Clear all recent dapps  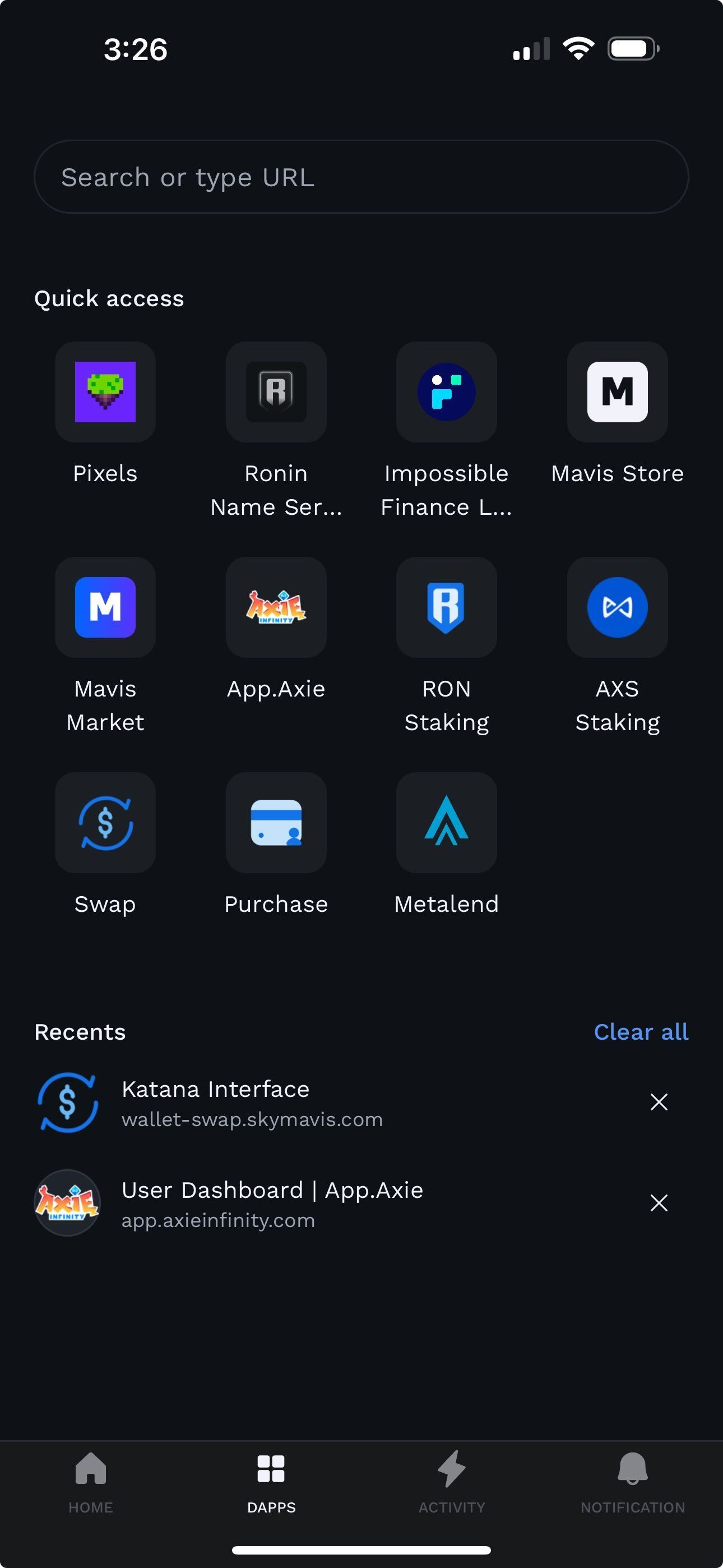pyautogui.click(x=641, y=1032)
